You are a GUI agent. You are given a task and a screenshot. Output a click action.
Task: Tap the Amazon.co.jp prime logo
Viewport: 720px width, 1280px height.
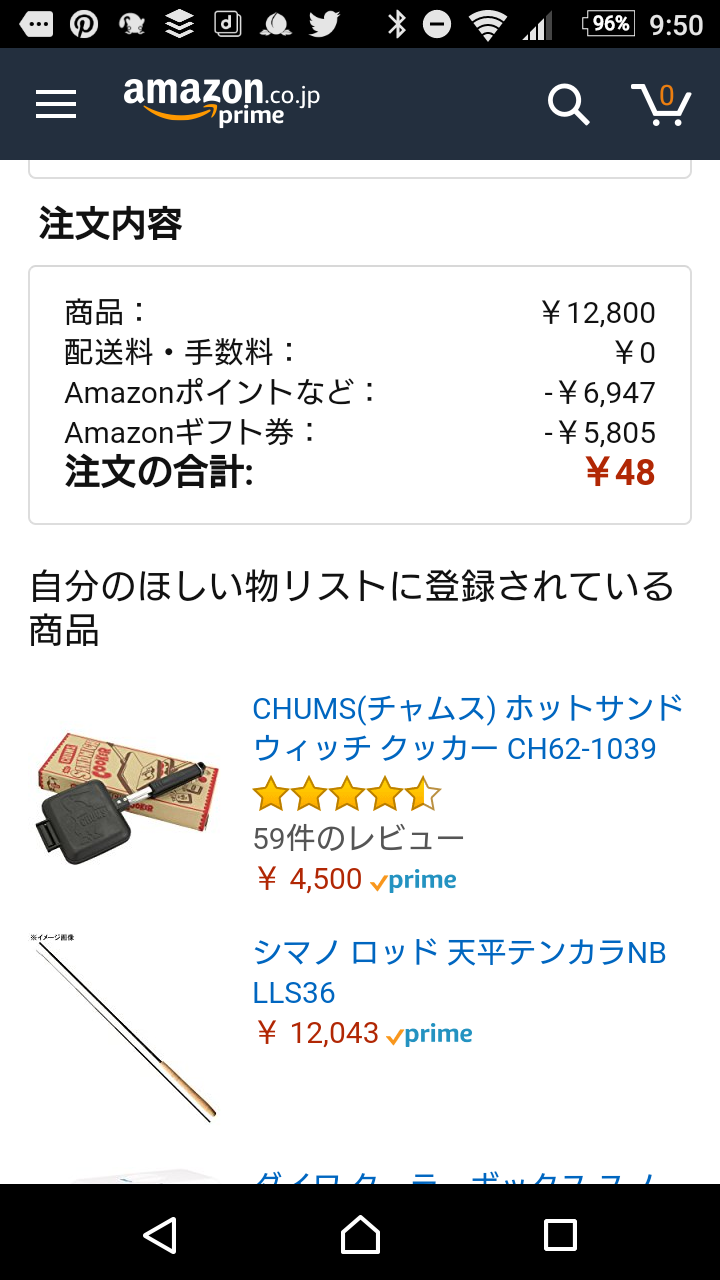click(x=222, y=102)
